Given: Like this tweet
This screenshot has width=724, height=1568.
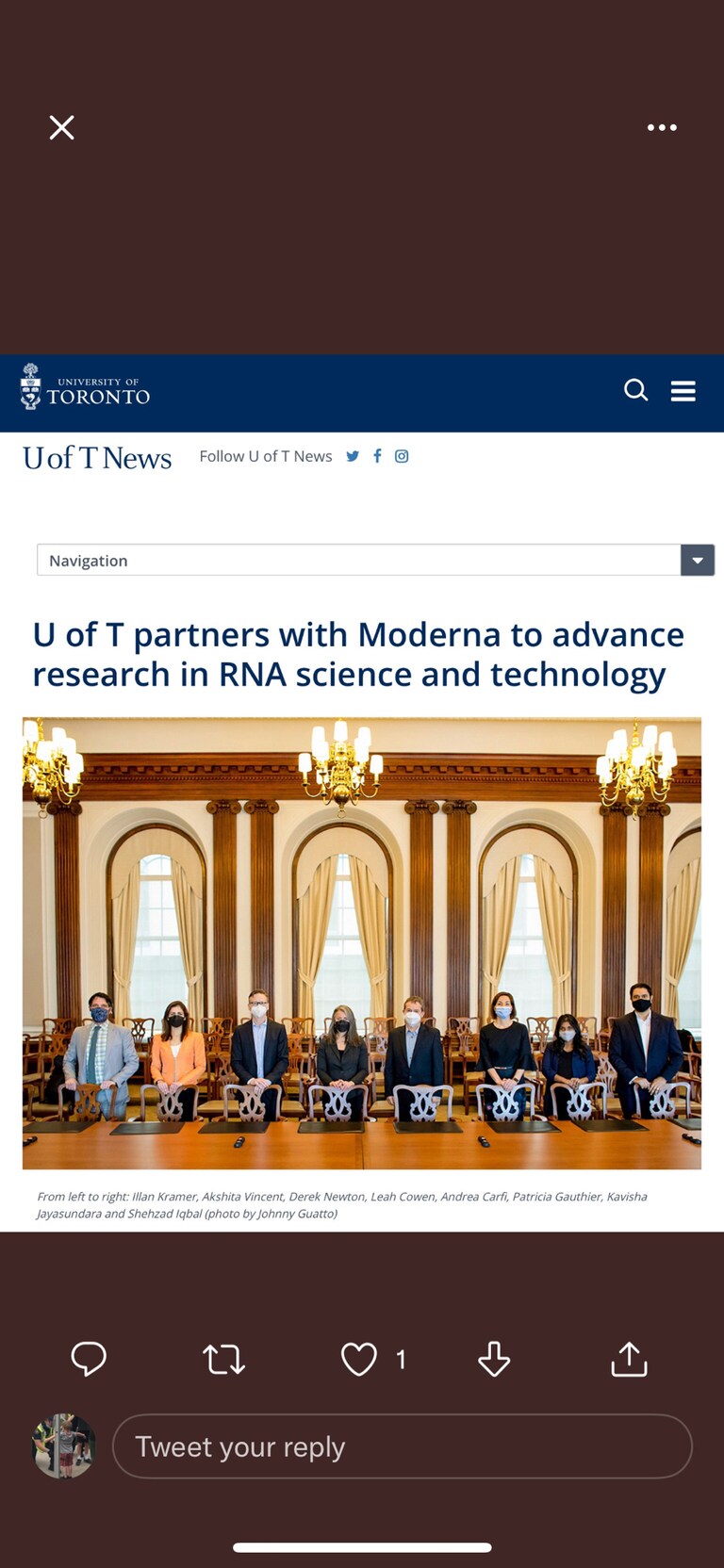Looking at the screenshot, I should pyautogui.click(x=359, y=1359).
